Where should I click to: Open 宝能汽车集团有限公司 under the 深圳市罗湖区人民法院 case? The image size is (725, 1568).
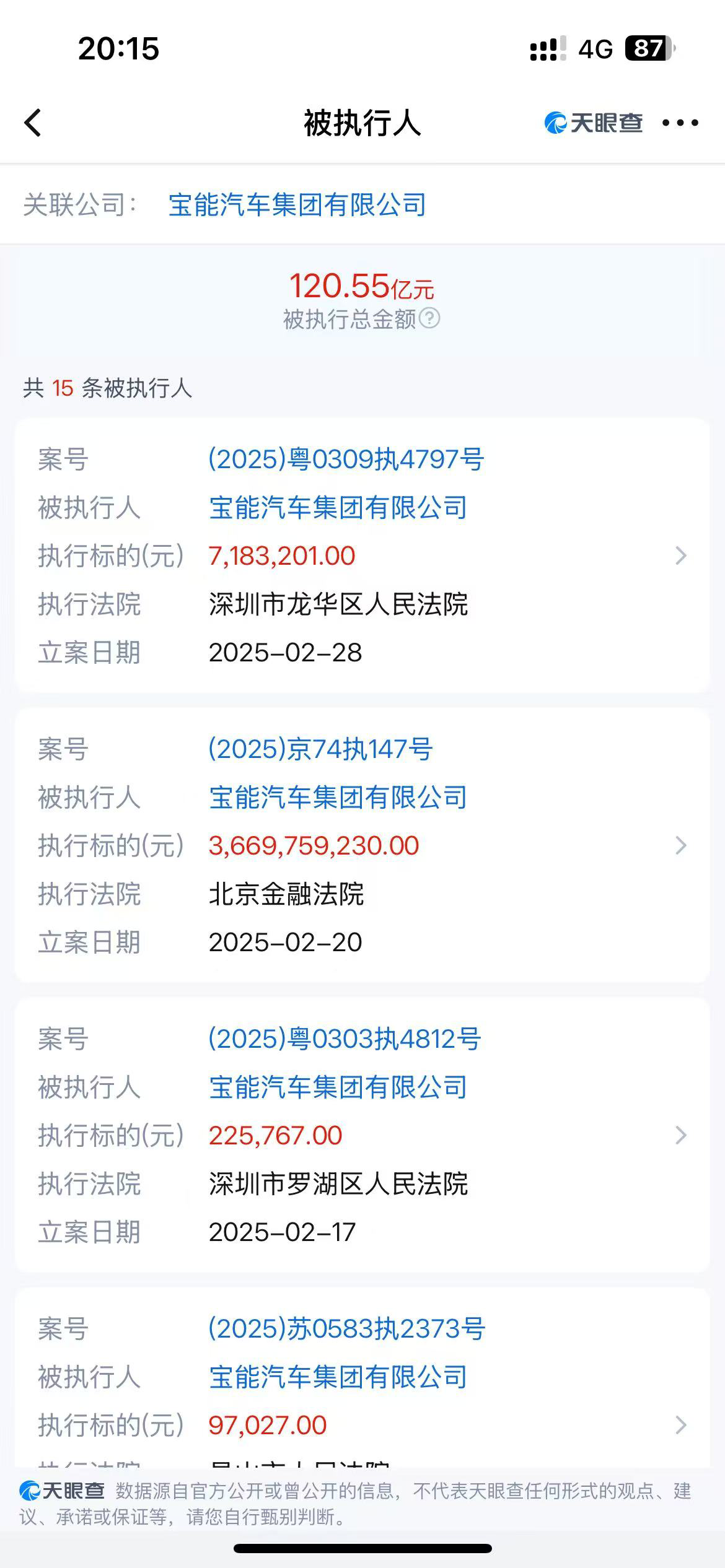tap(338, 1087)
